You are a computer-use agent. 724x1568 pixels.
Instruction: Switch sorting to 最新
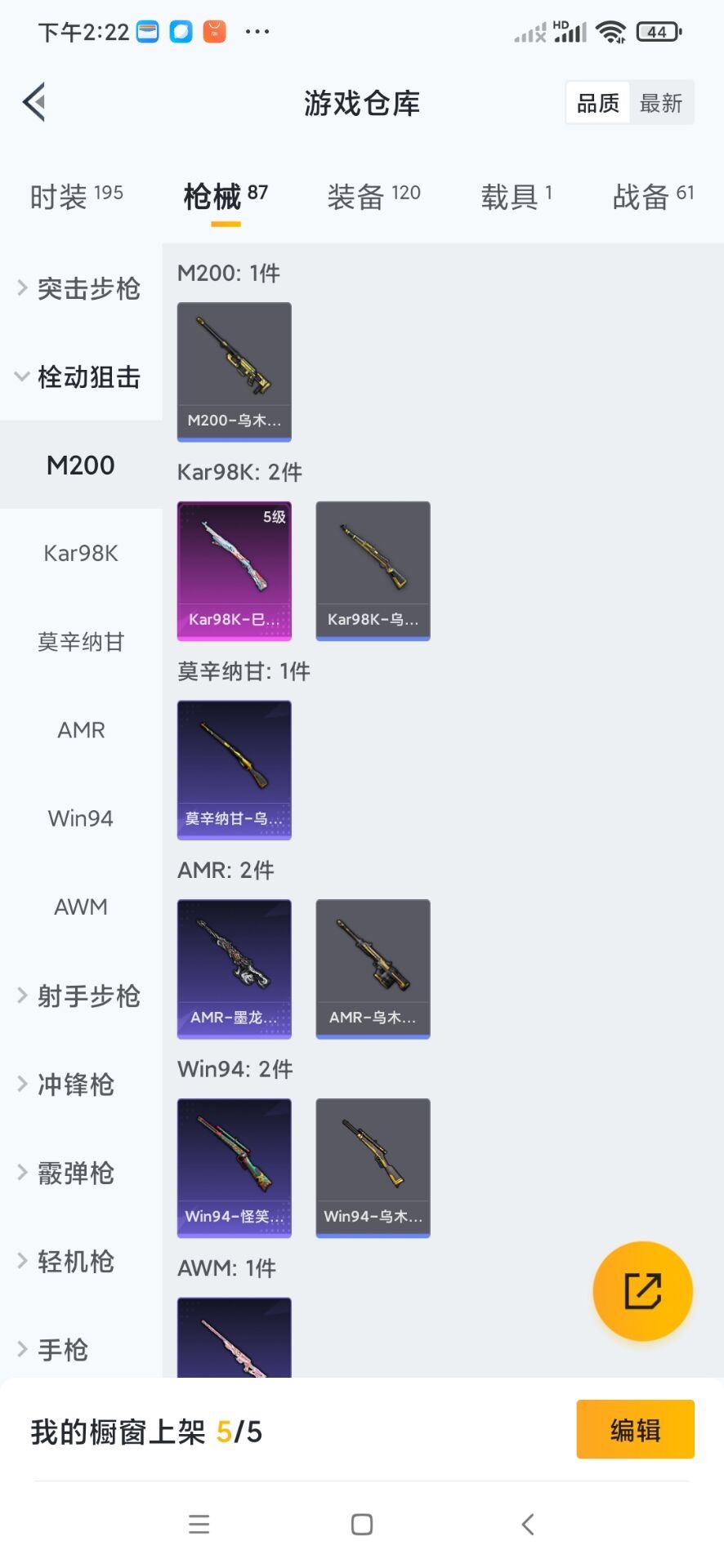(x=662, y=102)
